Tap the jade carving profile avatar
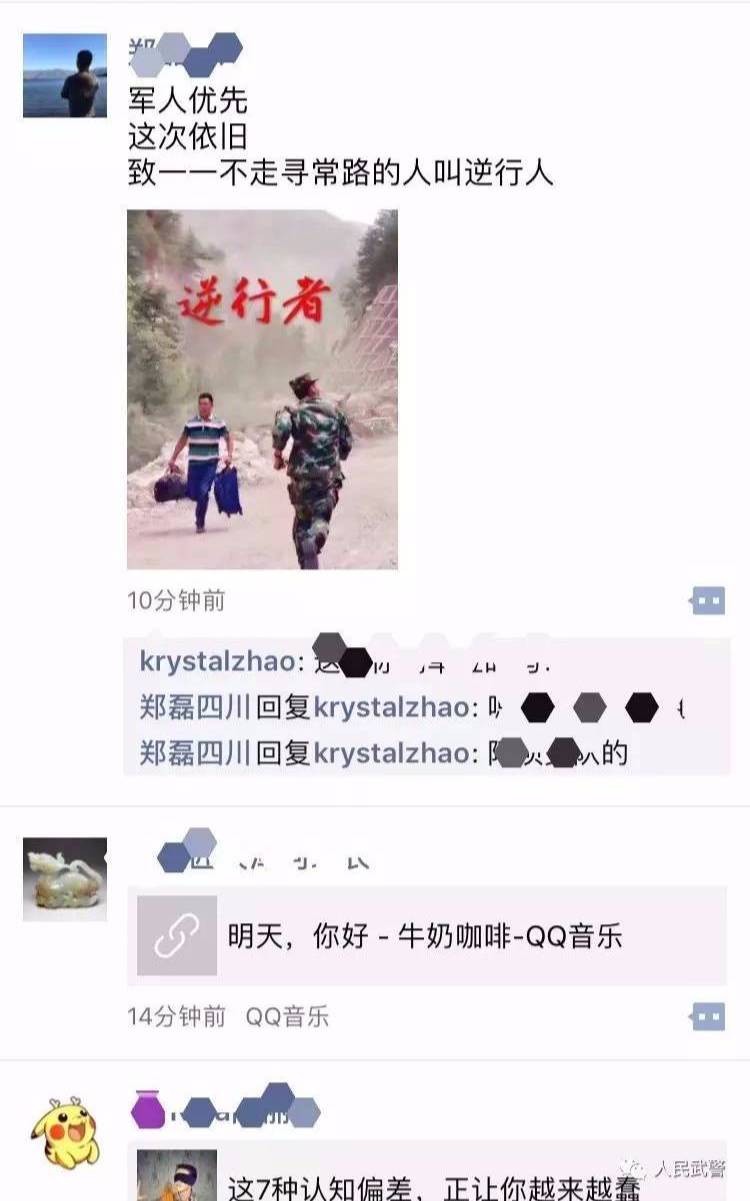 click(x=65, y=879)
